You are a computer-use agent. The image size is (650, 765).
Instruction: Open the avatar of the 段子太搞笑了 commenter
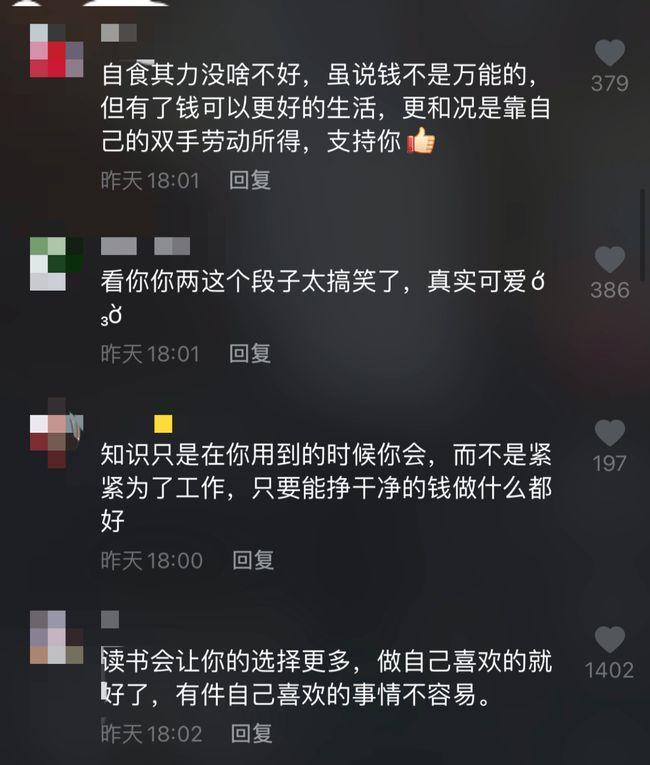click(x=56, y=263)
